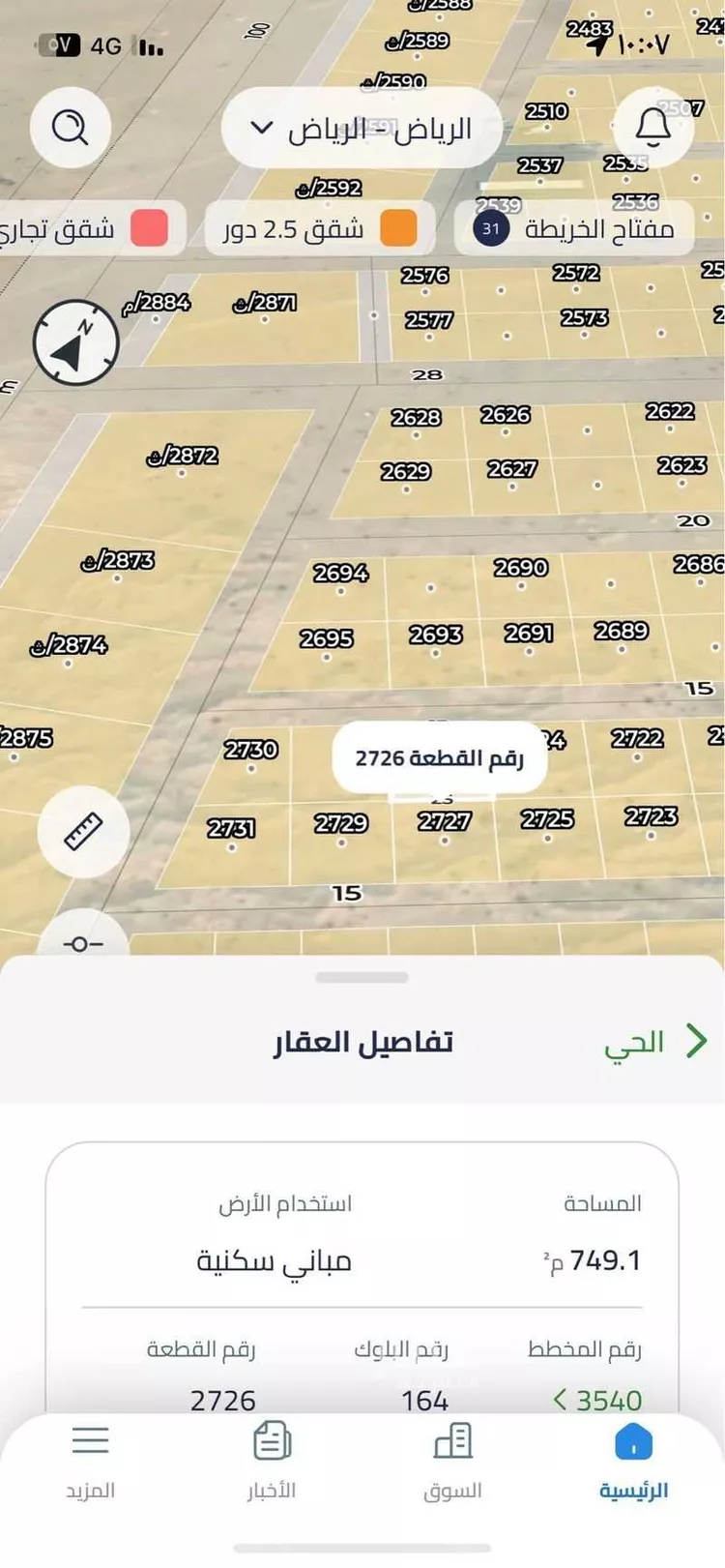Open the More tab
The image size is (725, 1568).
(x=90, y=1462)
